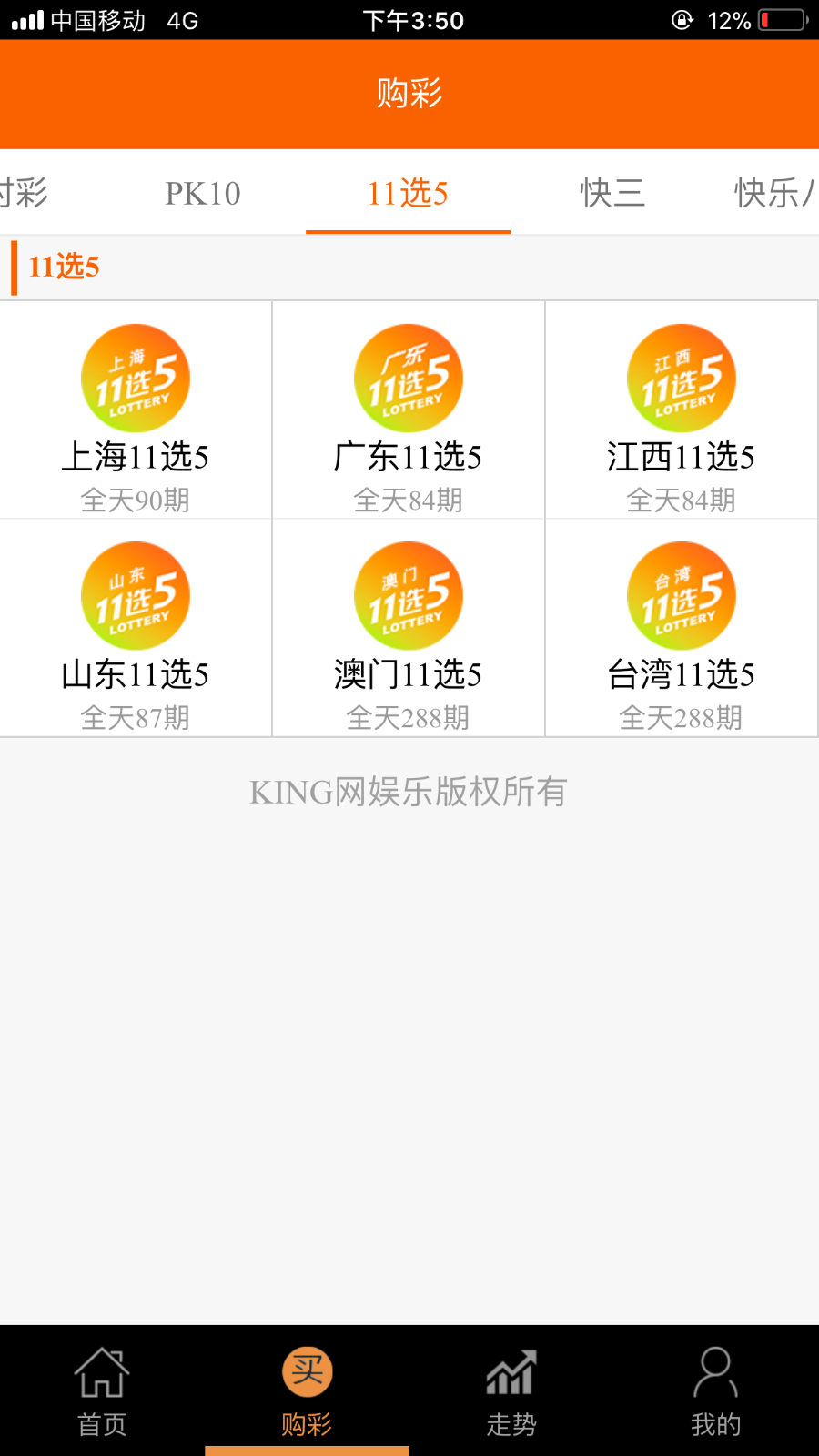This screenshot has width=819, height=1456.
Task: Open the 山东11选5 game icon
Action: tap(135, 596)
